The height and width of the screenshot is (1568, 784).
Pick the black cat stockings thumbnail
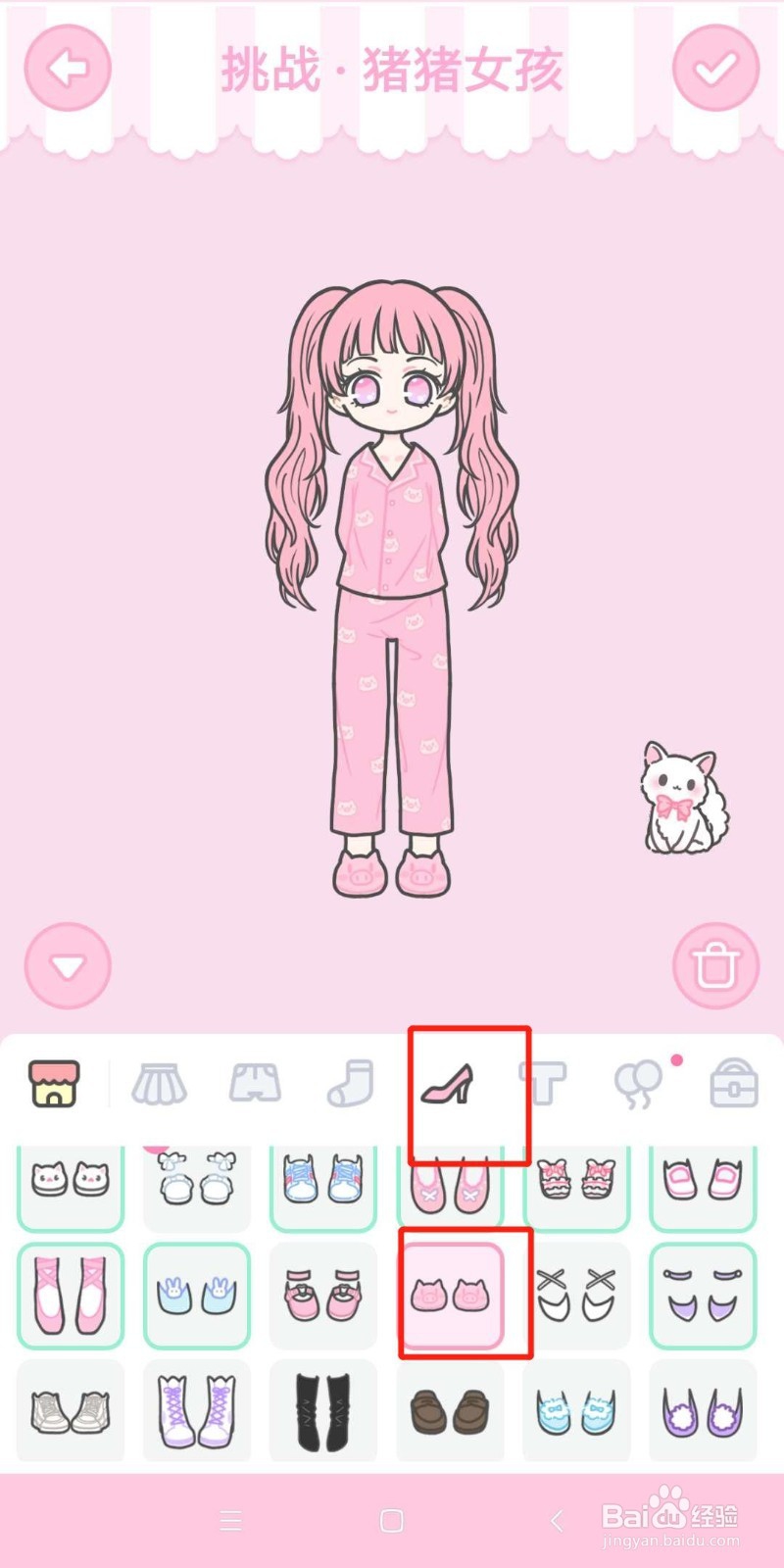322,1411
